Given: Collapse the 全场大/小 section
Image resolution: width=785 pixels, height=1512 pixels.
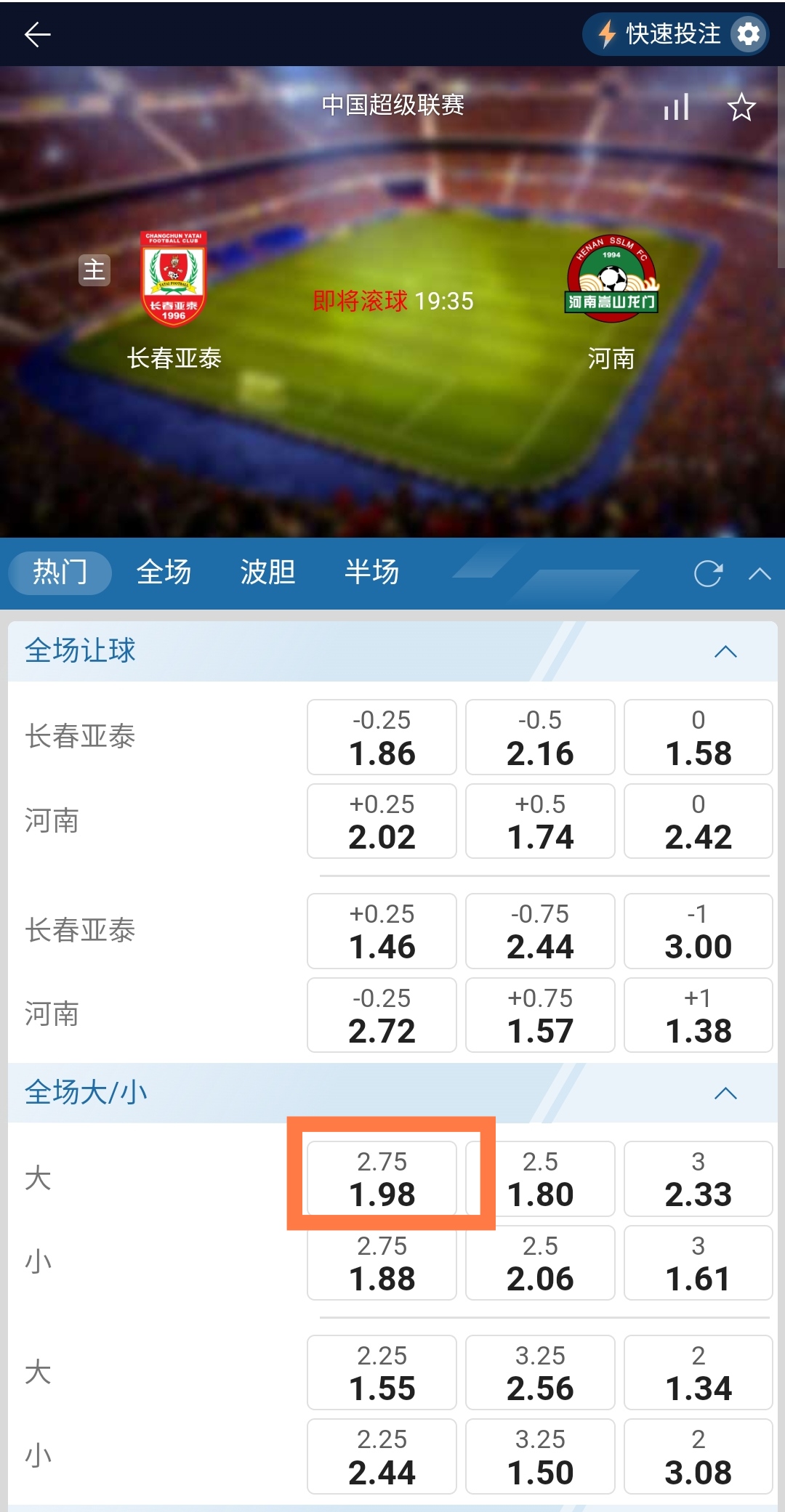Looking at the screenshot, I should pos(725,1093).
